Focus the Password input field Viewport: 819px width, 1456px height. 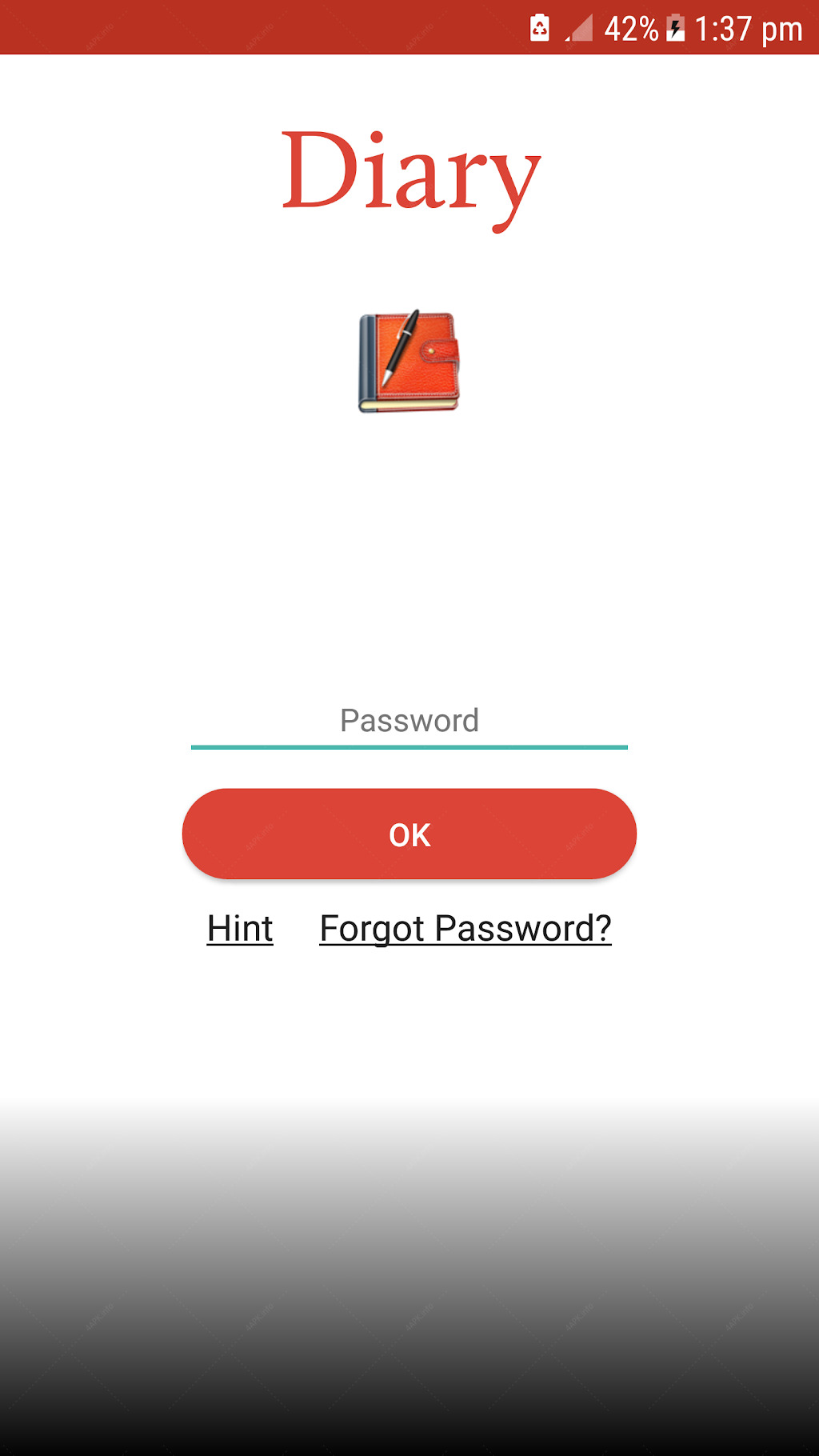coord(409,722)
